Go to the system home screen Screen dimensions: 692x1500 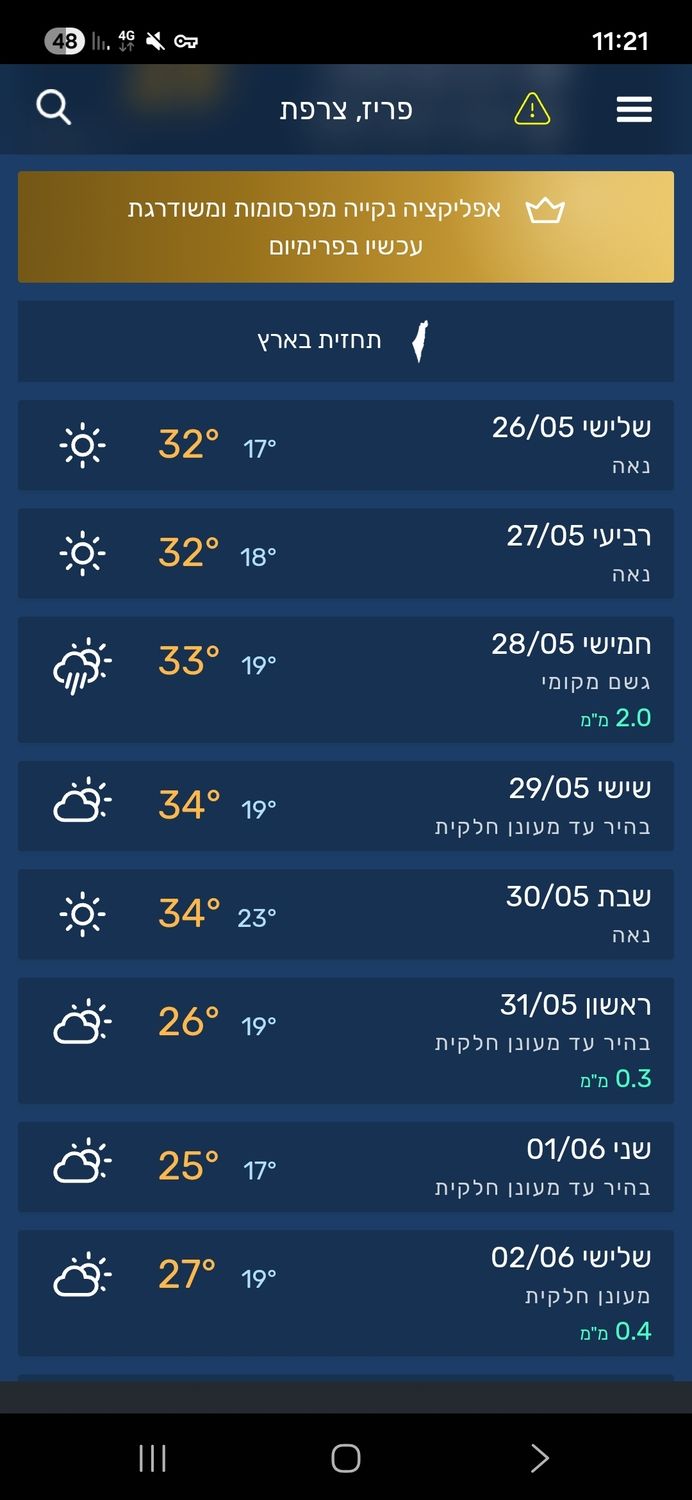[346, 1458]
